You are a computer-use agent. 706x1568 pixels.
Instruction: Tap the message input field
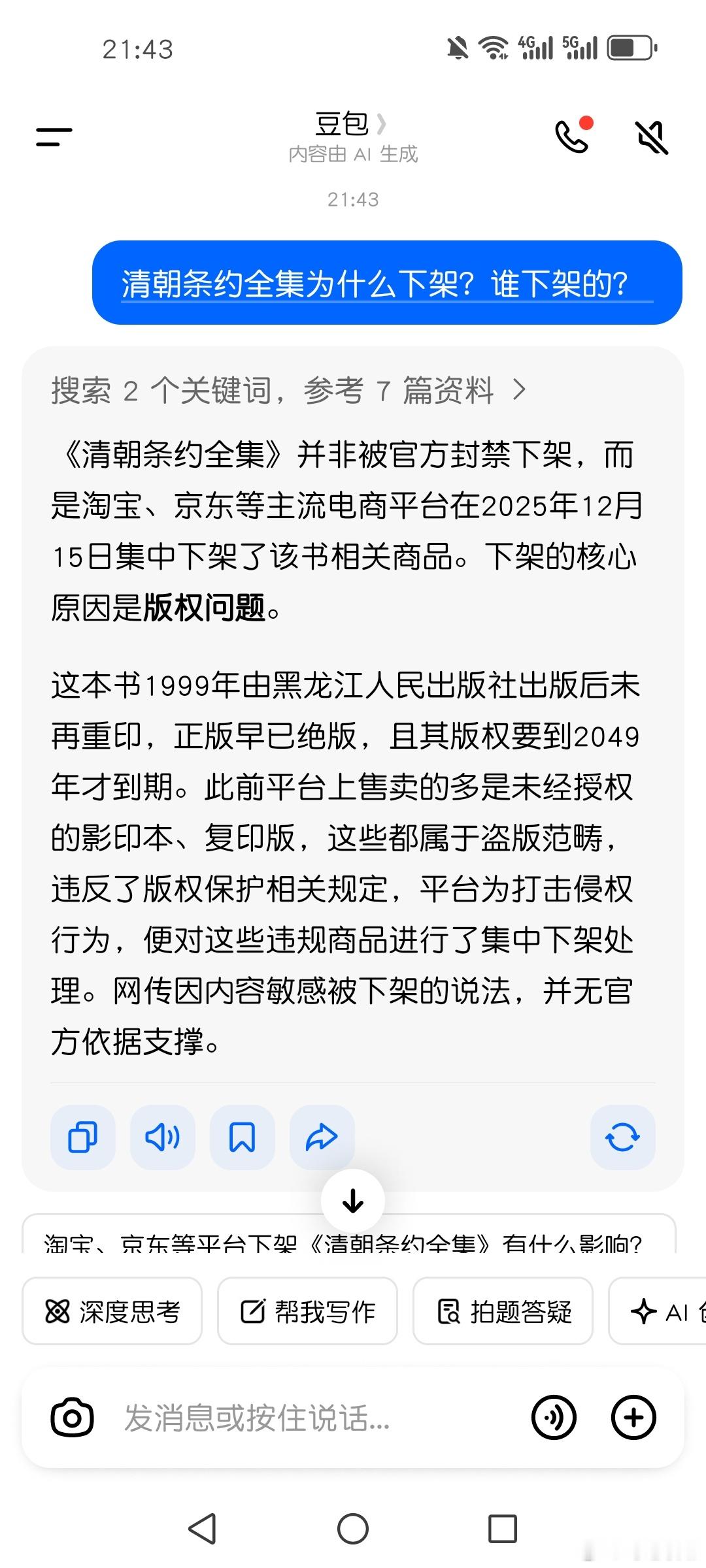tap(261, 1416)
